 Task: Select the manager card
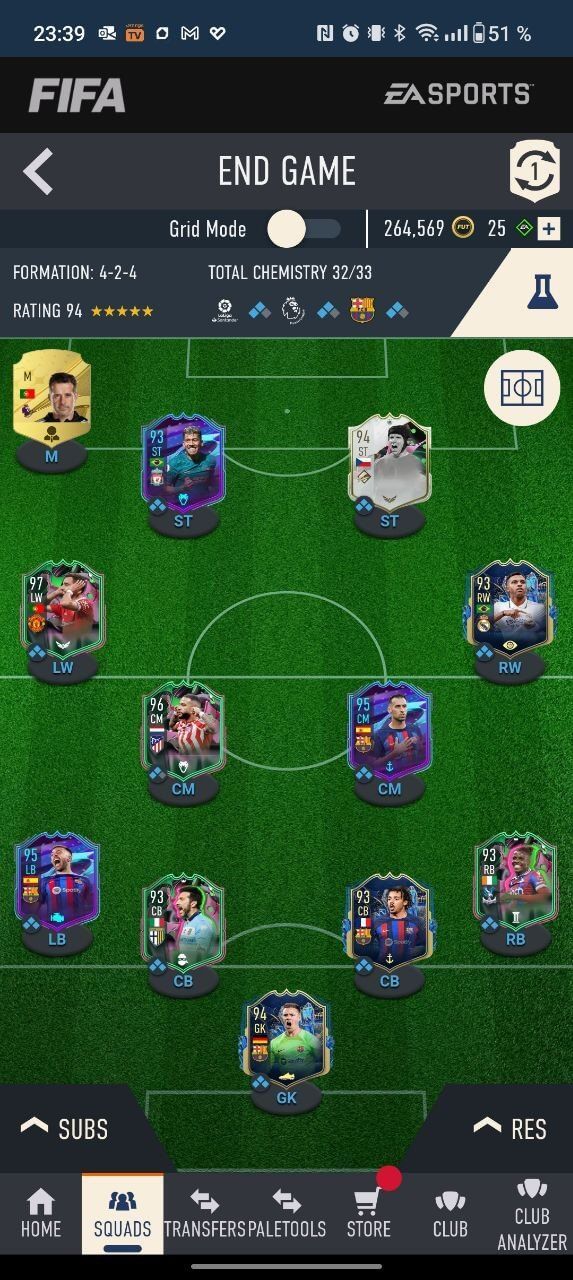tap(51, 400)
